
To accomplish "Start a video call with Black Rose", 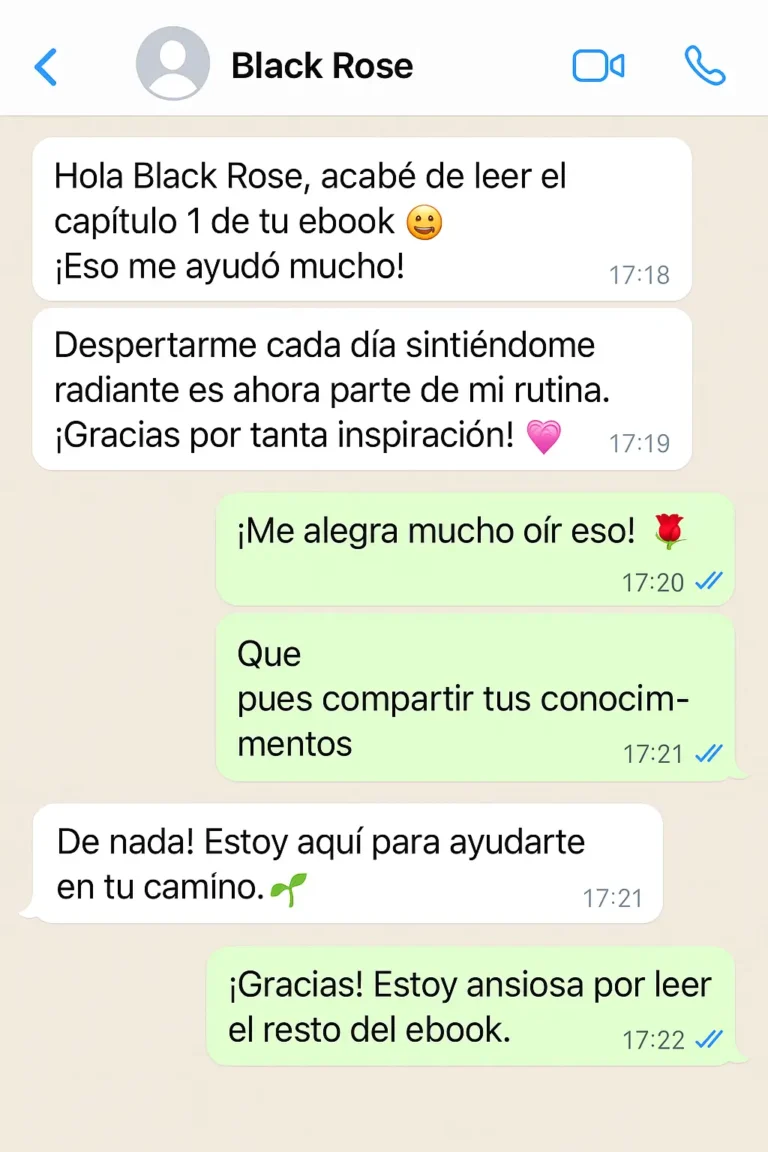I will coord(598,66).
